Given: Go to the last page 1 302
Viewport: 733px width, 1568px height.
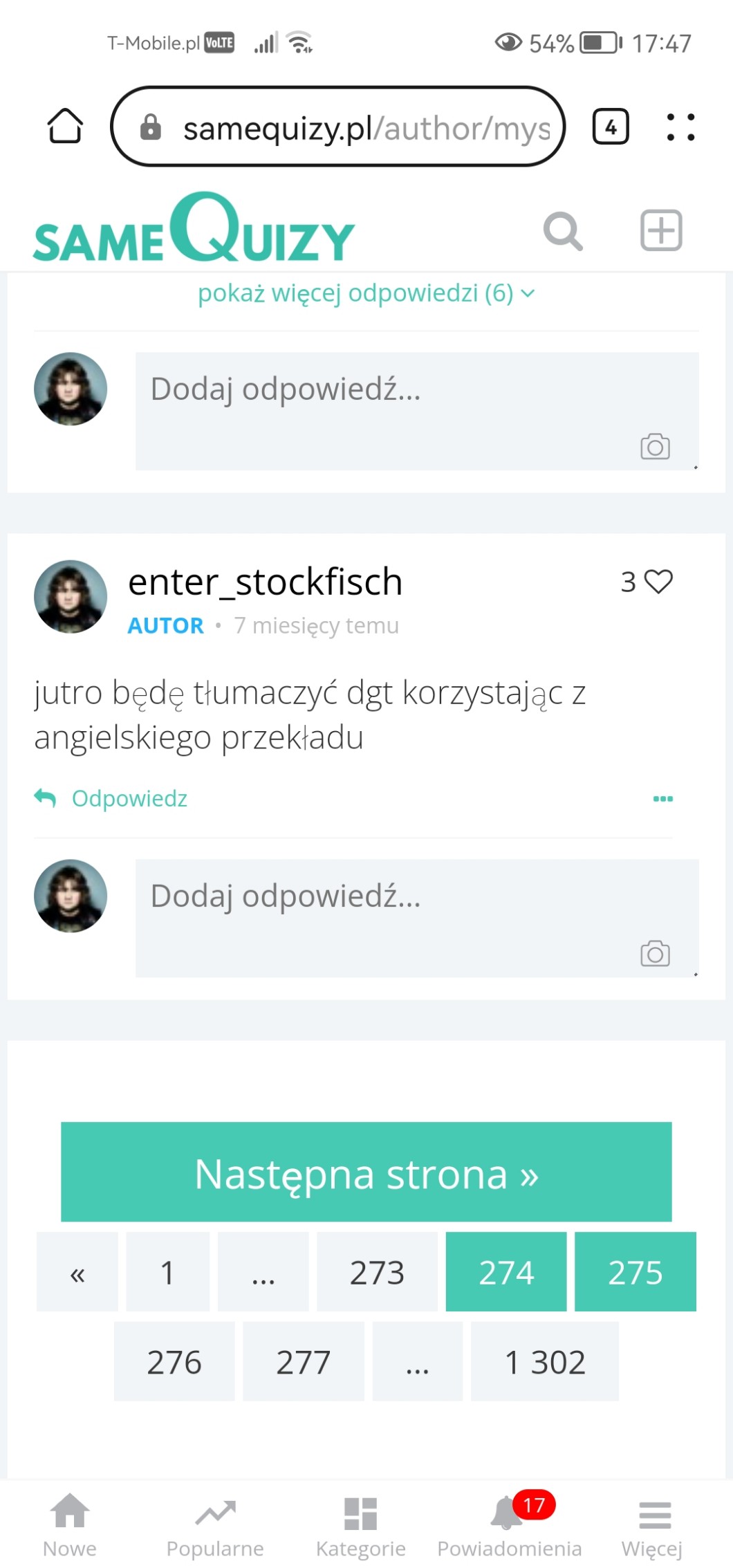Looking at the screenshot, I should point(545,1362).
